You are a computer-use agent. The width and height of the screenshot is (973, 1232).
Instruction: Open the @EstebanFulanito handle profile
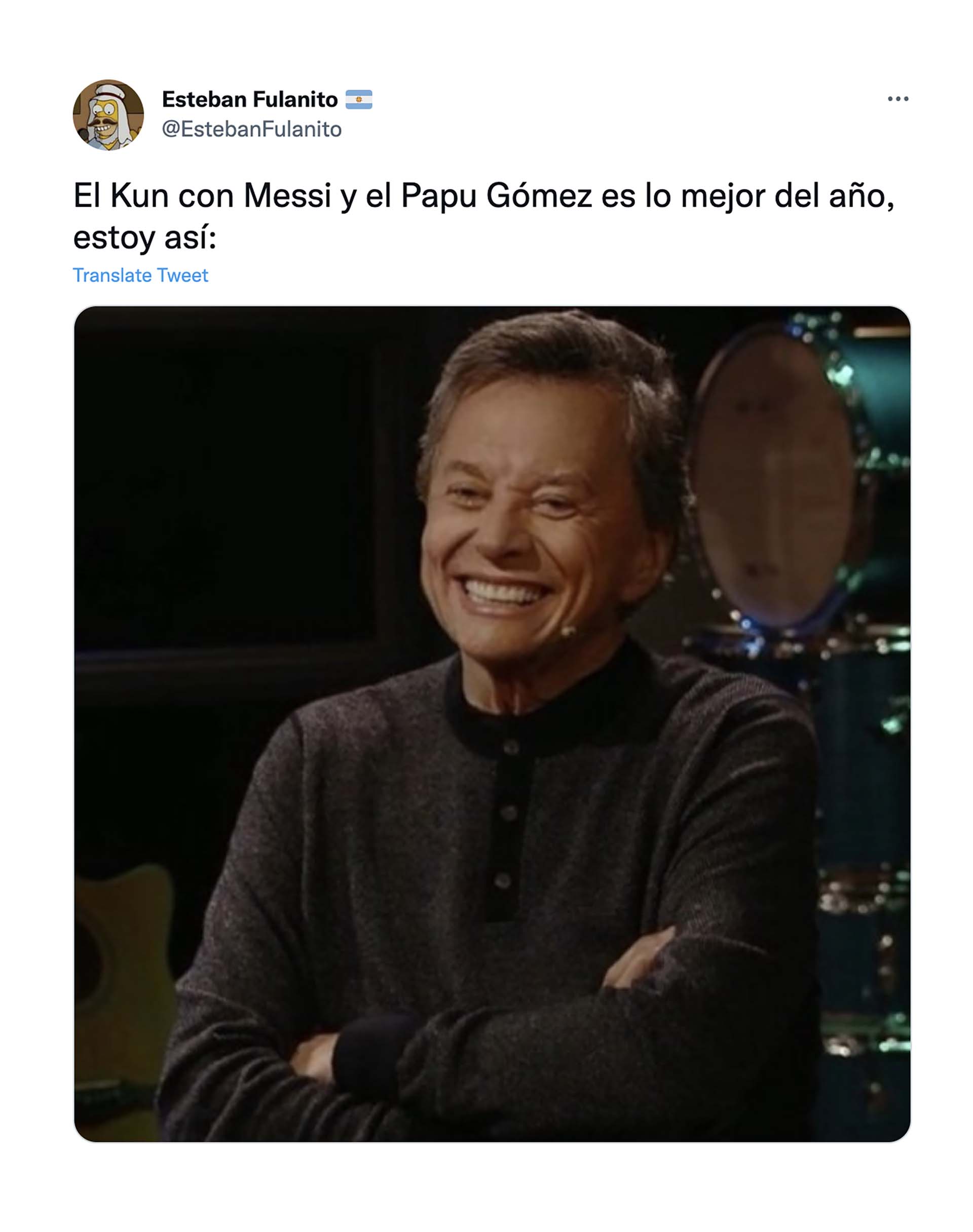click(251, 129)
